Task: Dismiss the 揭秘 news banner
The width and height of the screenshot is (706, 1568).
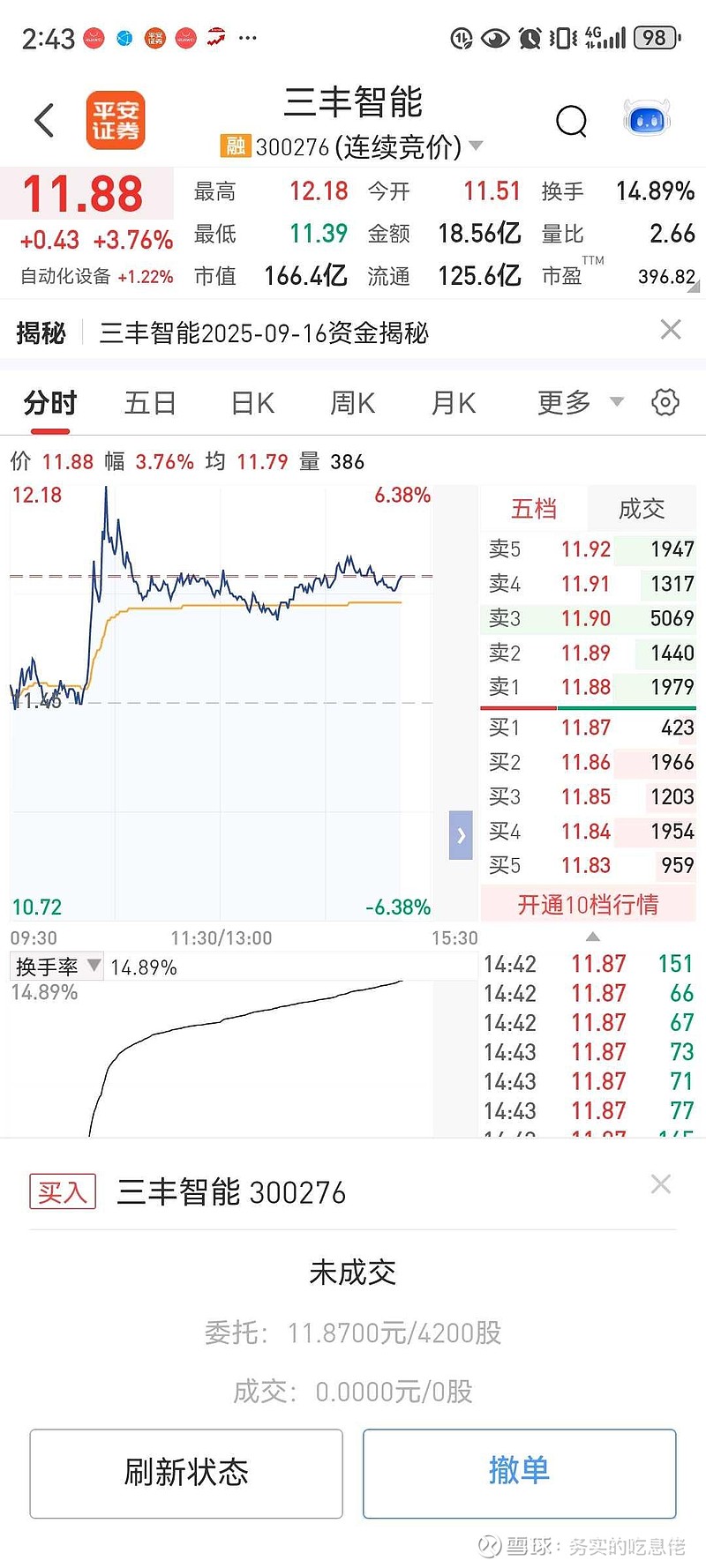Action: coord(671,330)
